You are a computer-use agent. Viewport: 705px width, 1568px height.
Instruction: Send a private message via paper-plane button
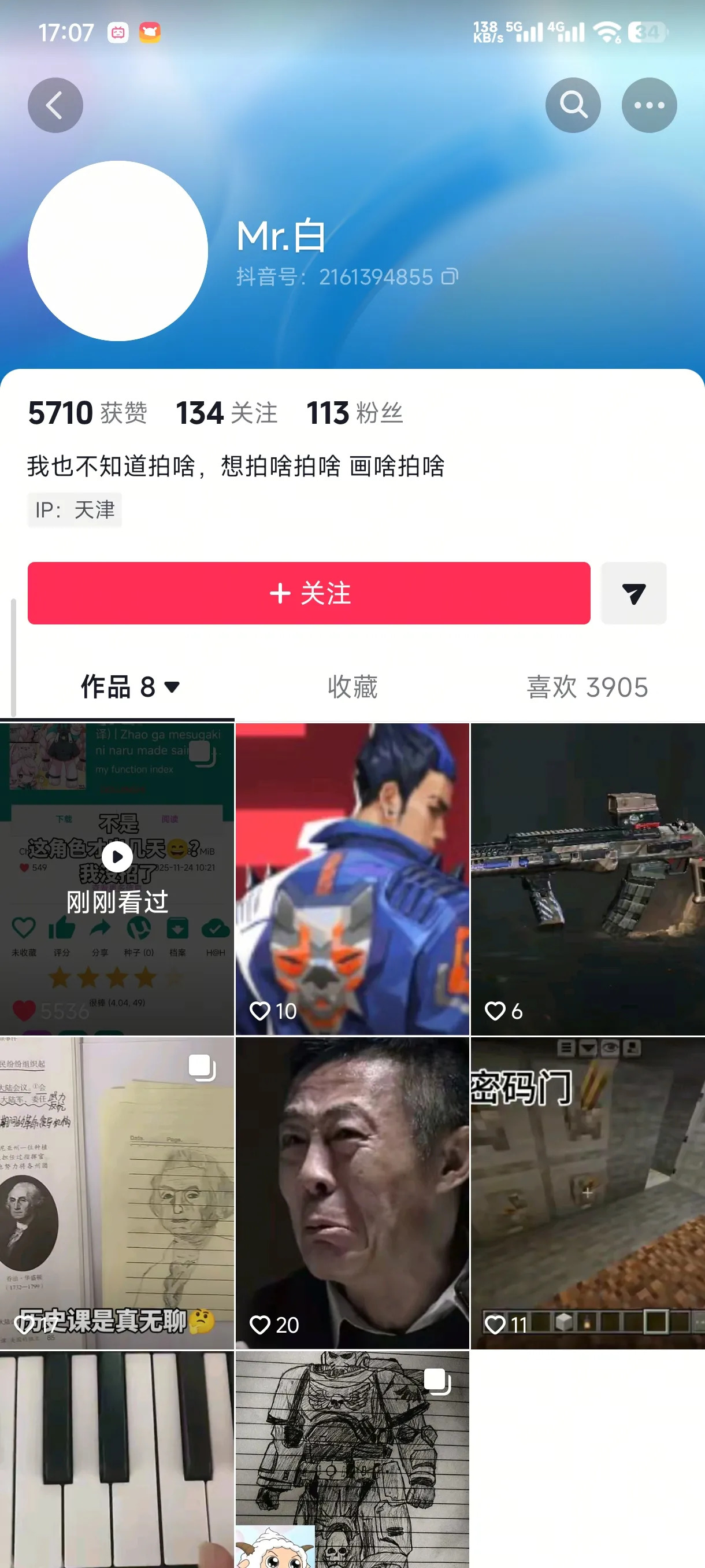pos(633,593)
